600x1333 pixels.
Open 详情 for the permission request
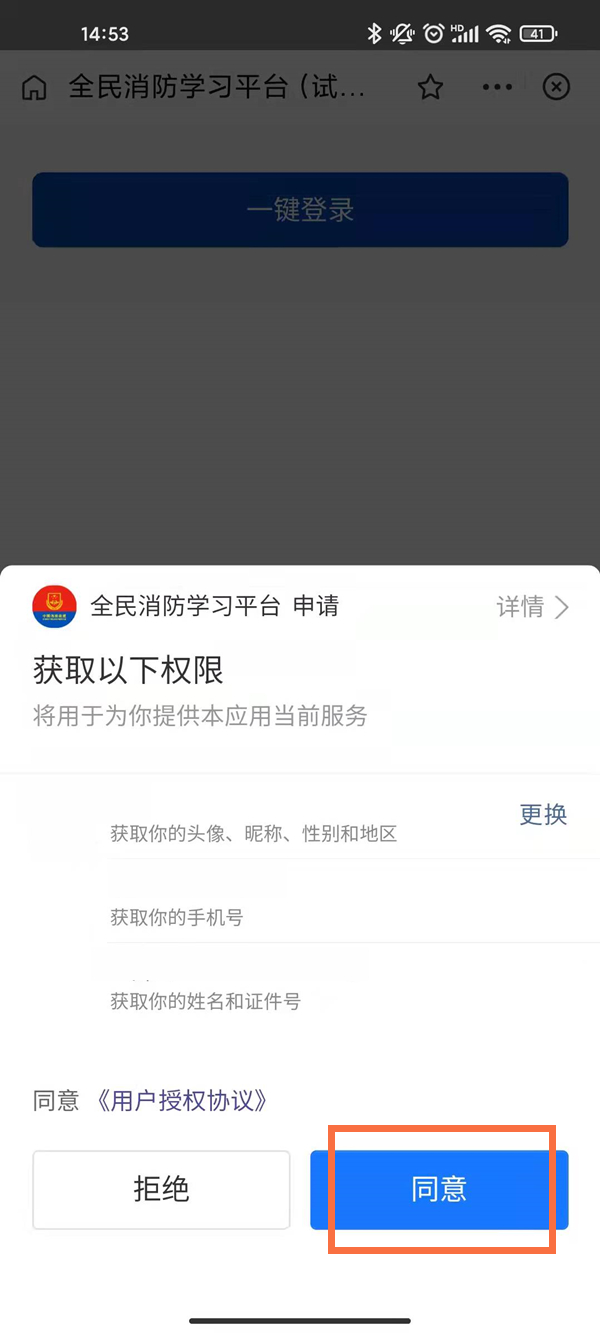(x=532, y=606)
